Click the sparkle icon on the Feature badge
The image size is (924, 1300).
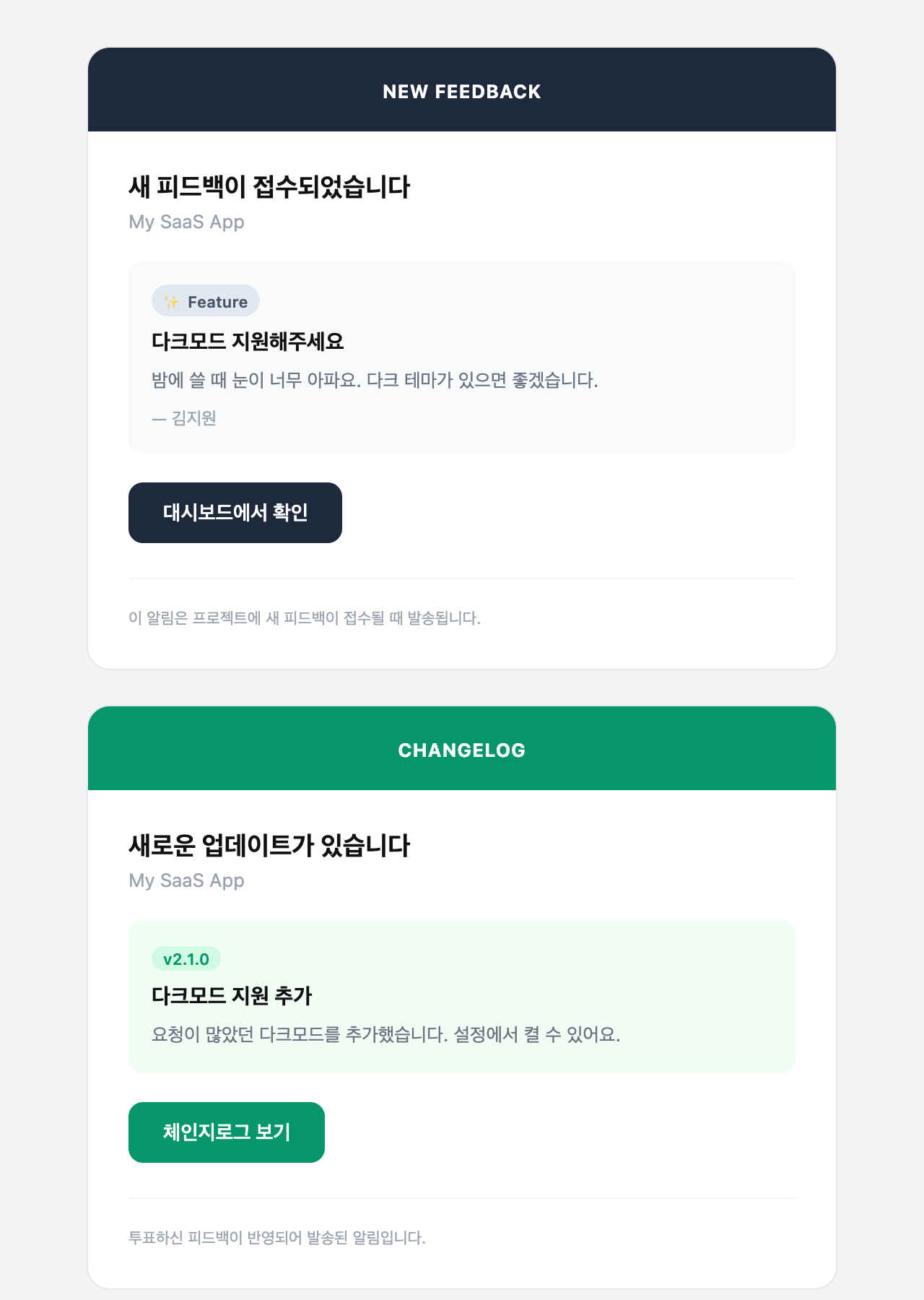click(x=169, y=300)
